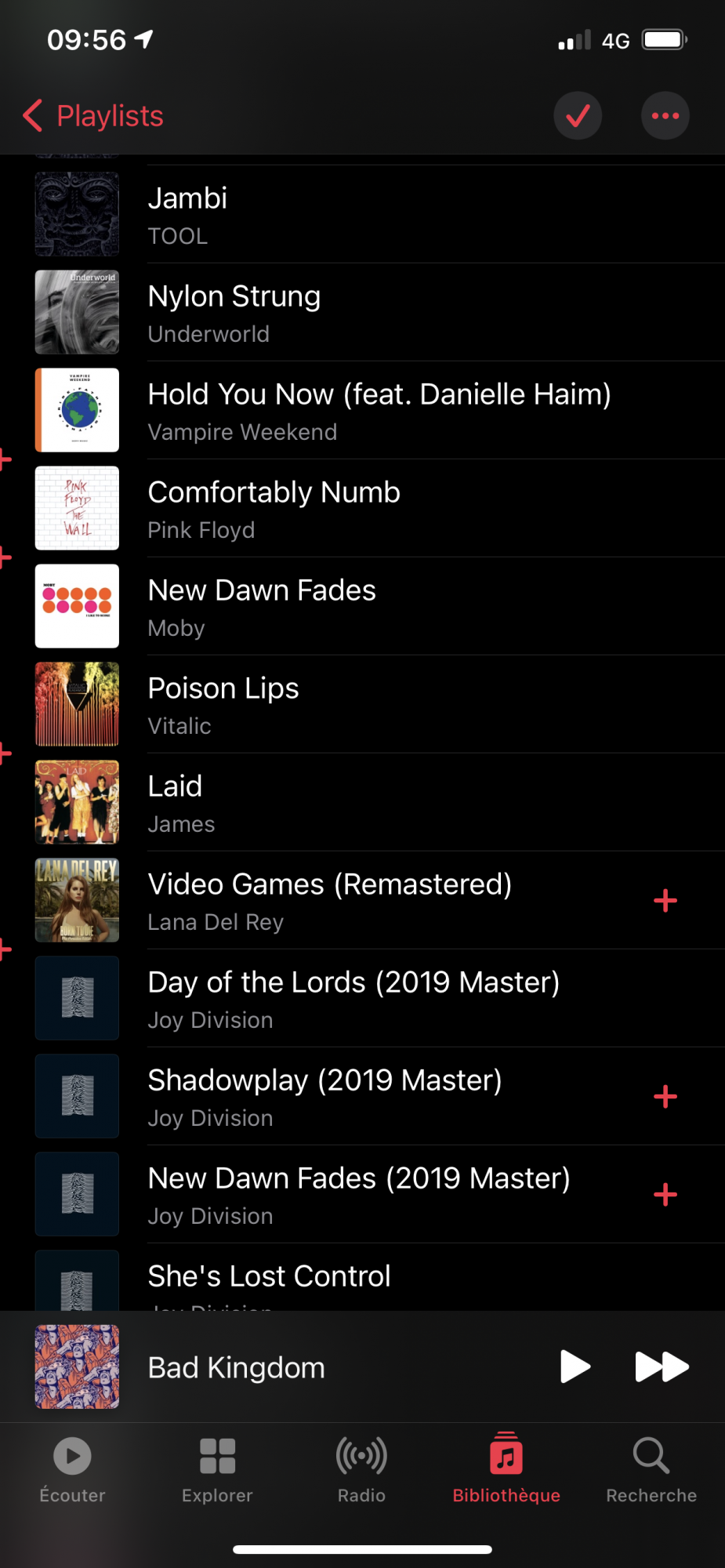Resume playback of Bad Kingdom
The image size is (725, 1568).
[x=575, y=1367]
